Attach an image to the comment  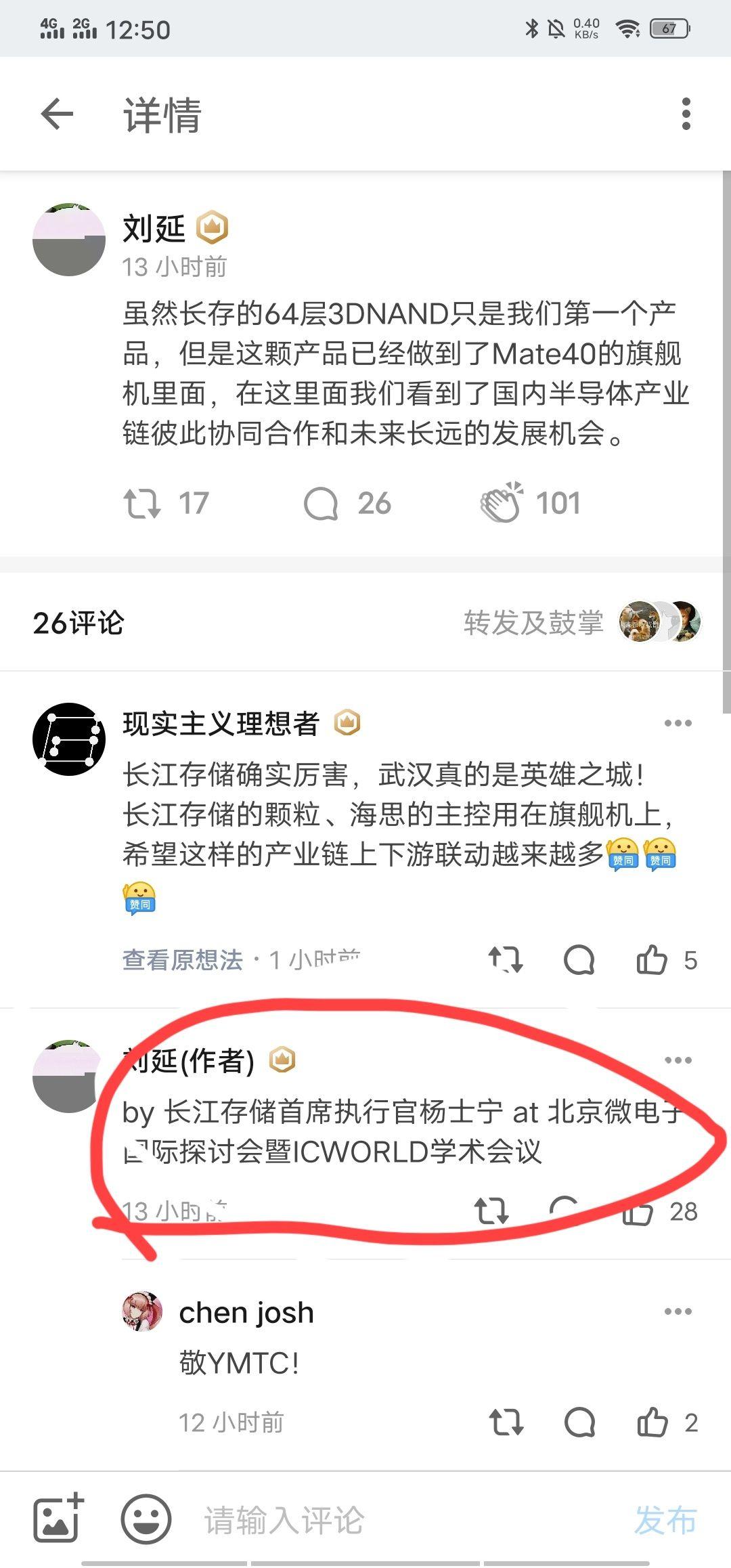tap(59, 1519)
